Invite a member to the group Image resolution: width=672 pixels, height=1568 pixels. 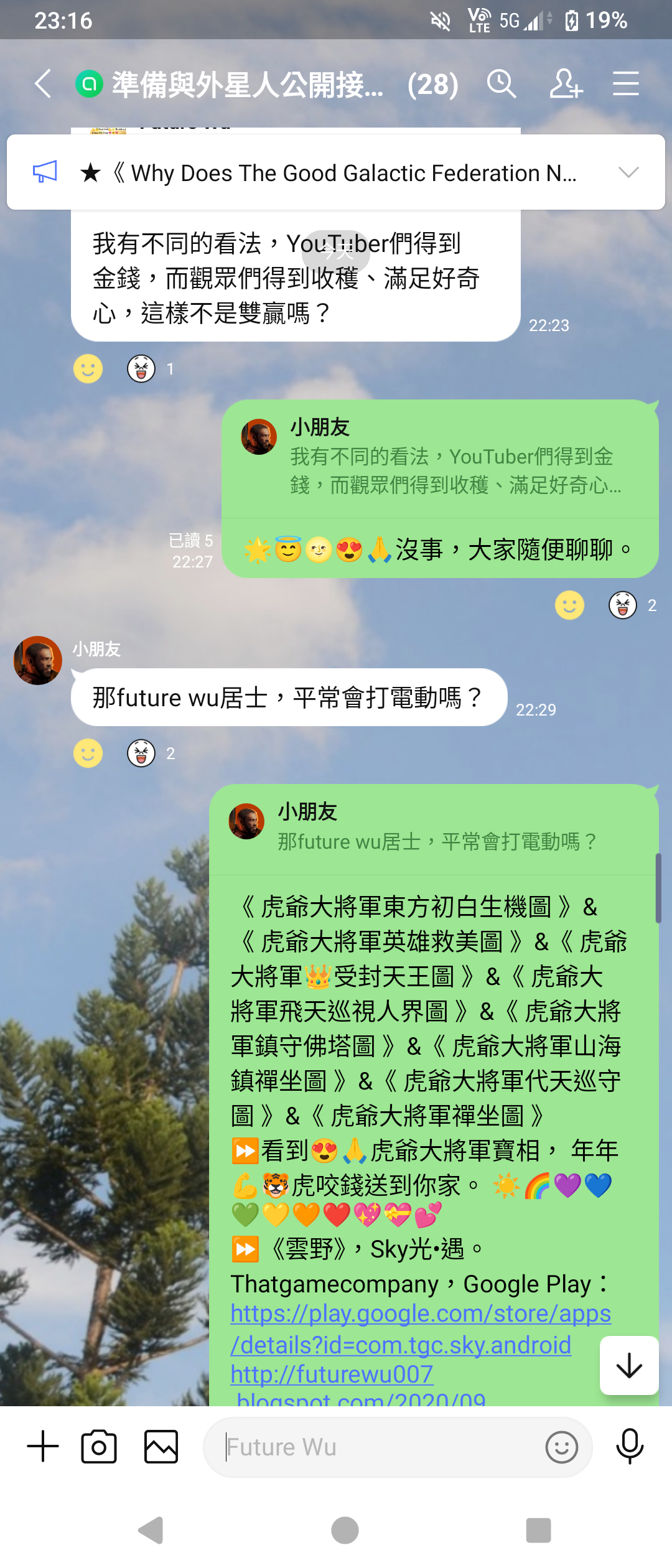pyautogui.click(x=565, y=84)
